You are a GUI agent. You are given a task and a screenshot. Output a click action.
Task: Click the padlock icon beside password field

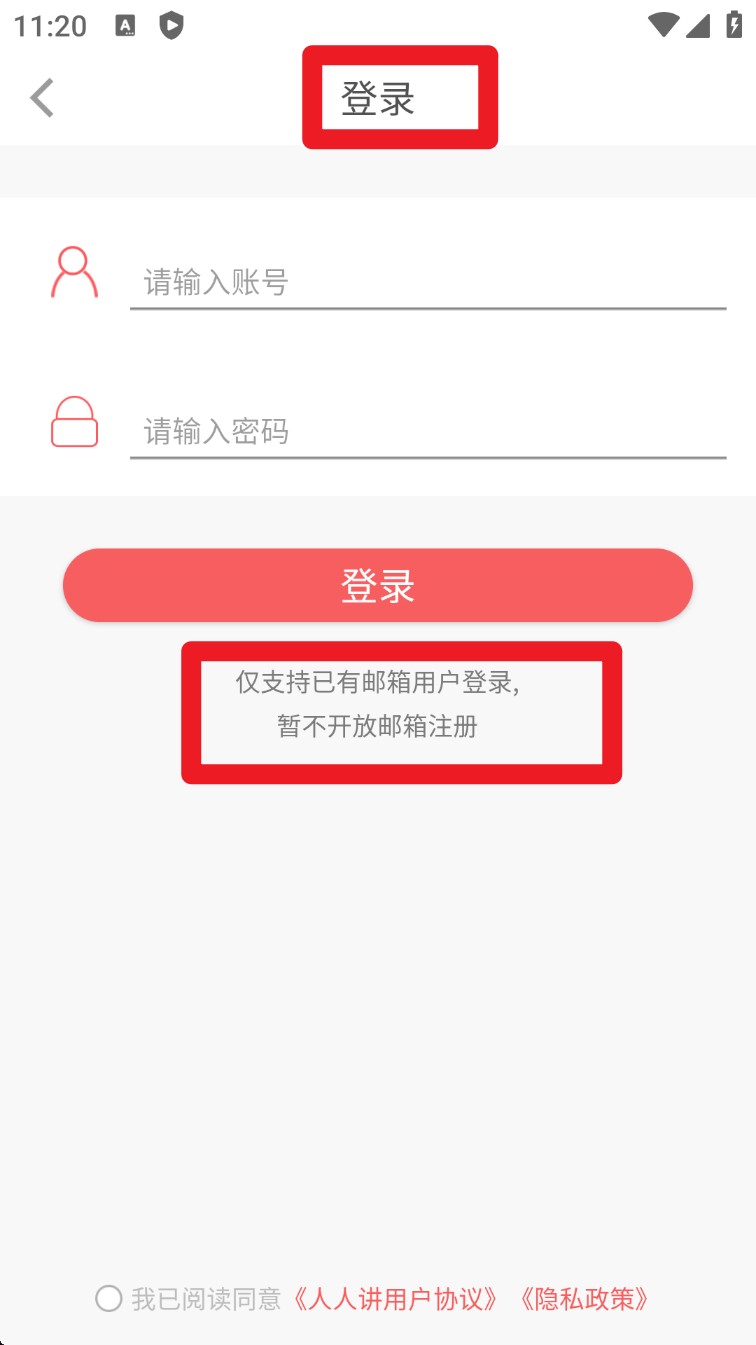tap(74, 422)
